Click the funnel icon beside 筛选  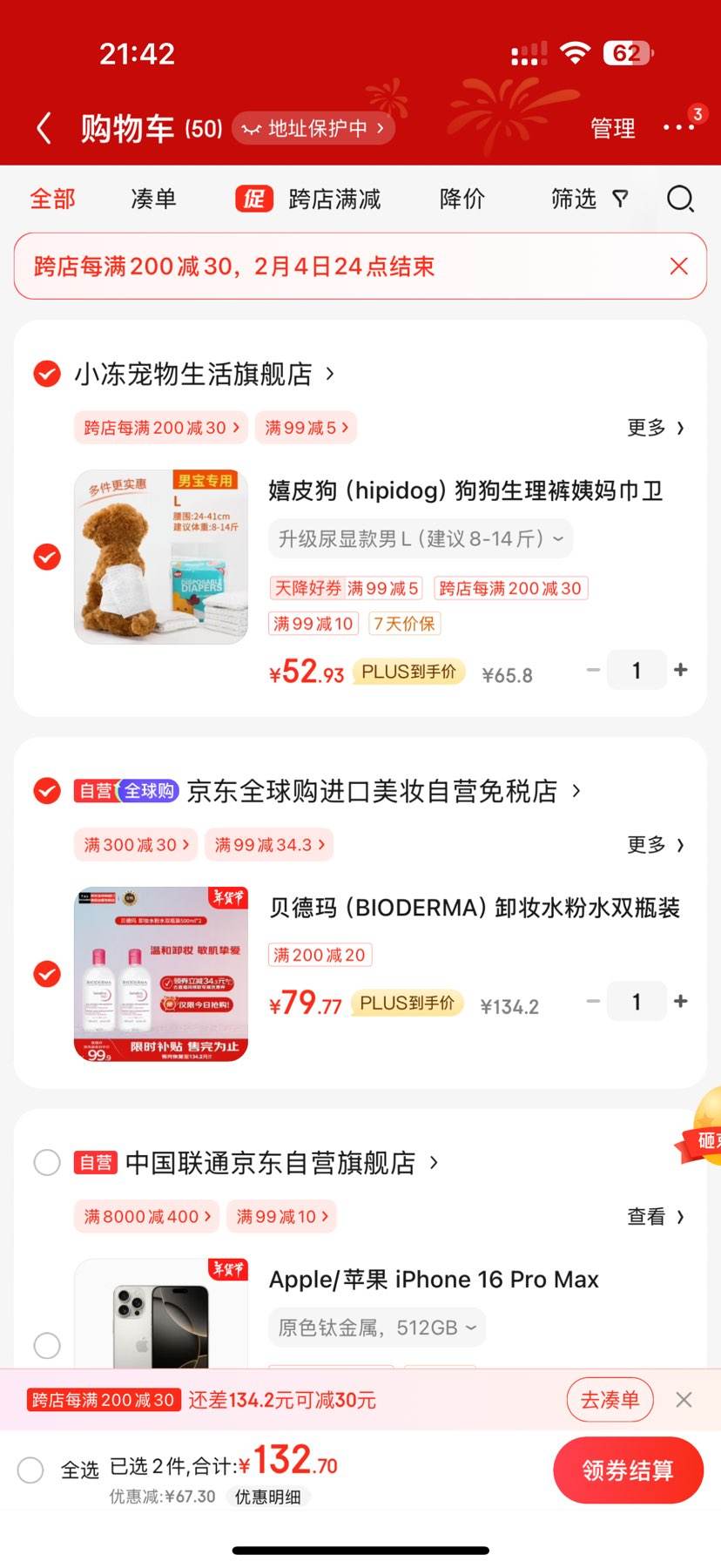(619, 199)
